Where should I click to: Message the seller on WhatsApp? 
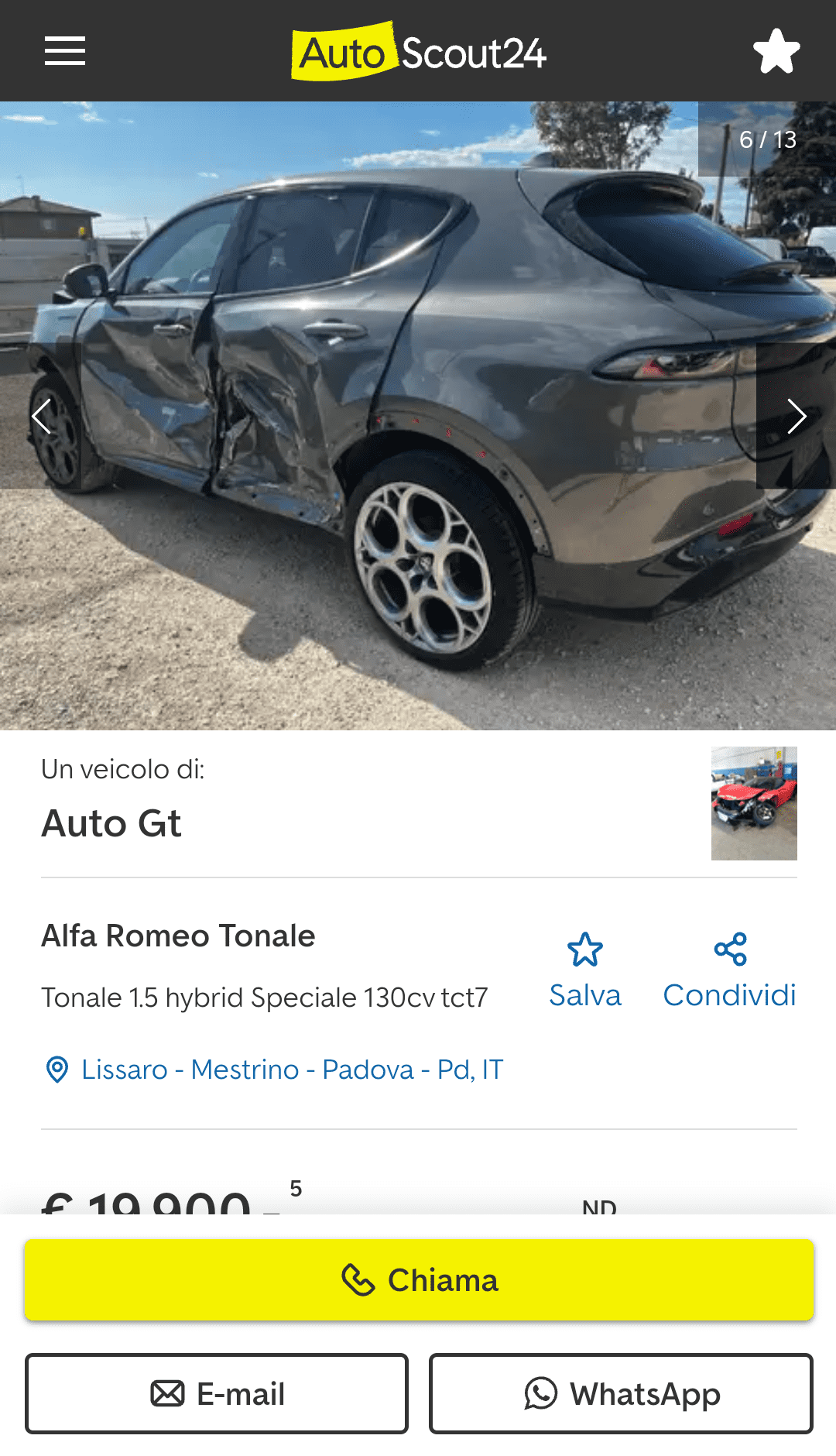[x=621, y=1393]
